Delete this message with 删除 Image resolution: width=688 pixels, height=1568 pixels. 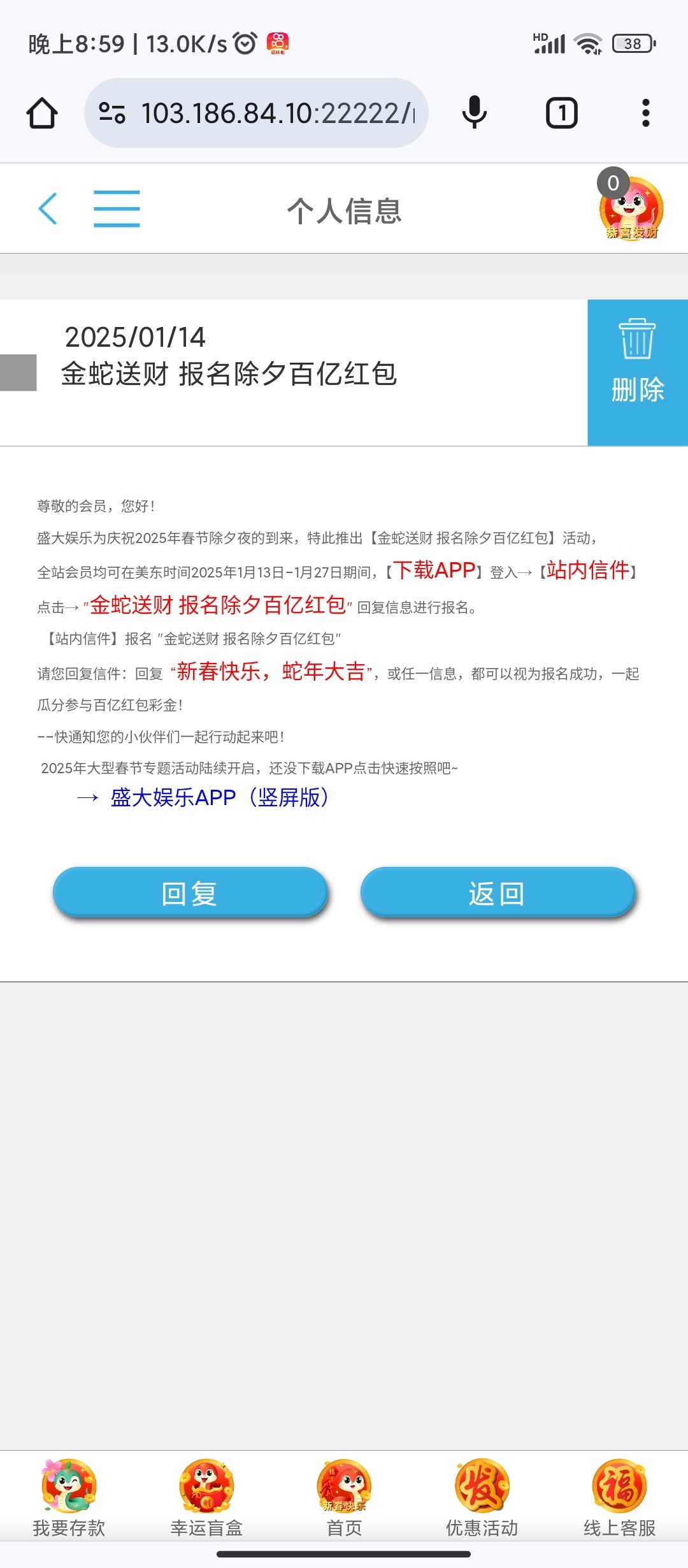tap(637, 372)
